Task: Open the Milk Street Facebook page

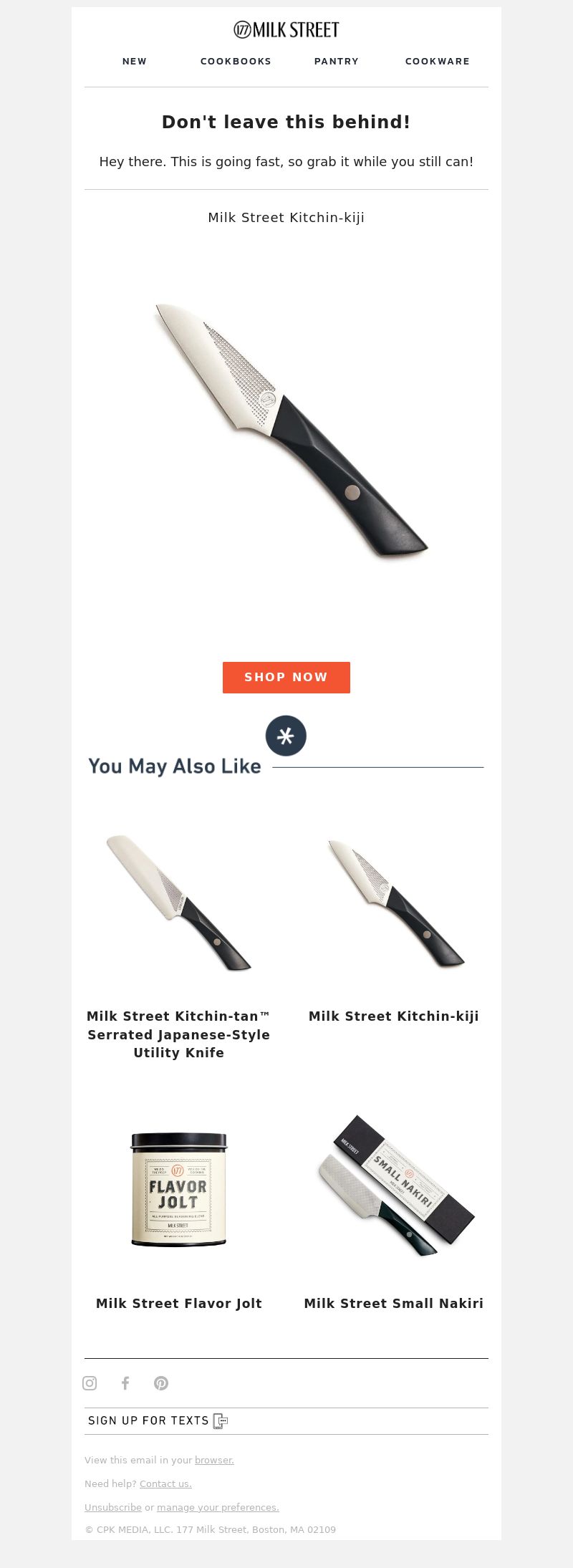Action: point(125,1383)
